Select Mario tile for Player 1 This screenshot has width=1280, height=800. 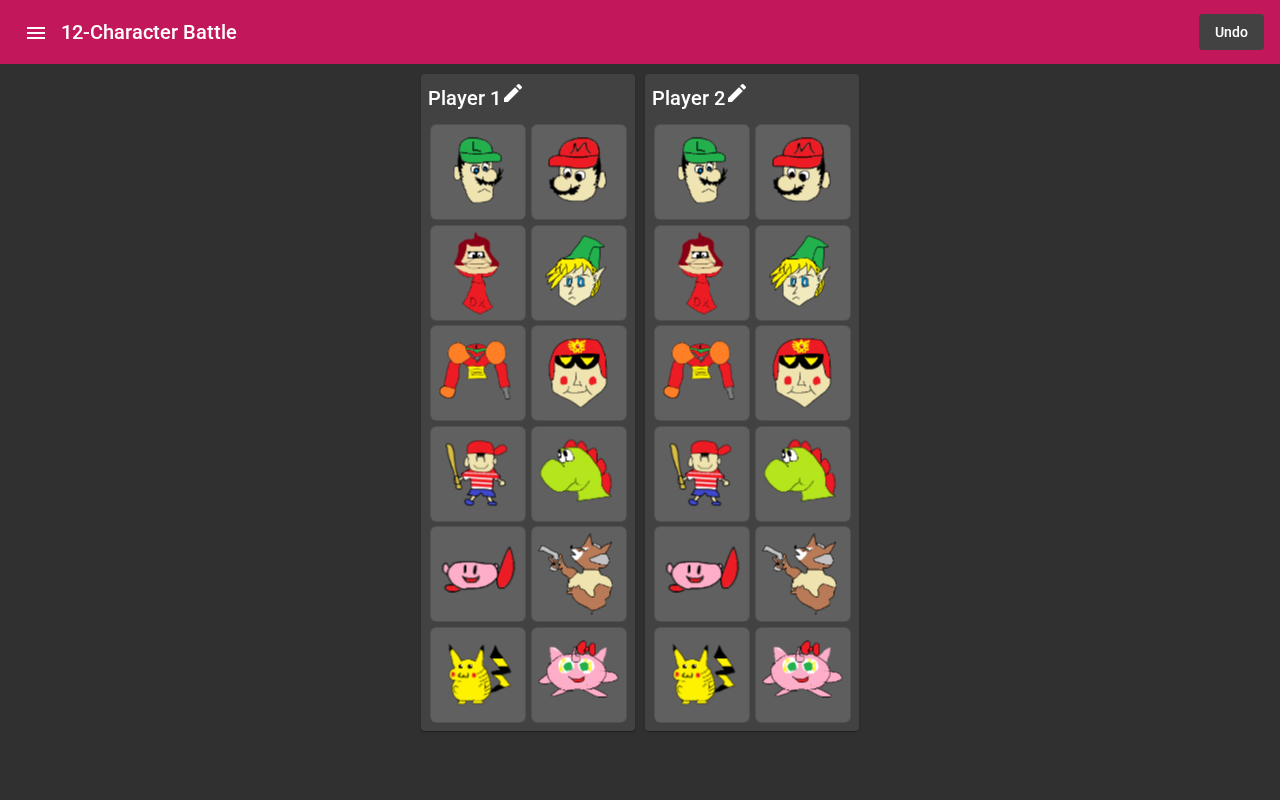[x=579, y=172]
